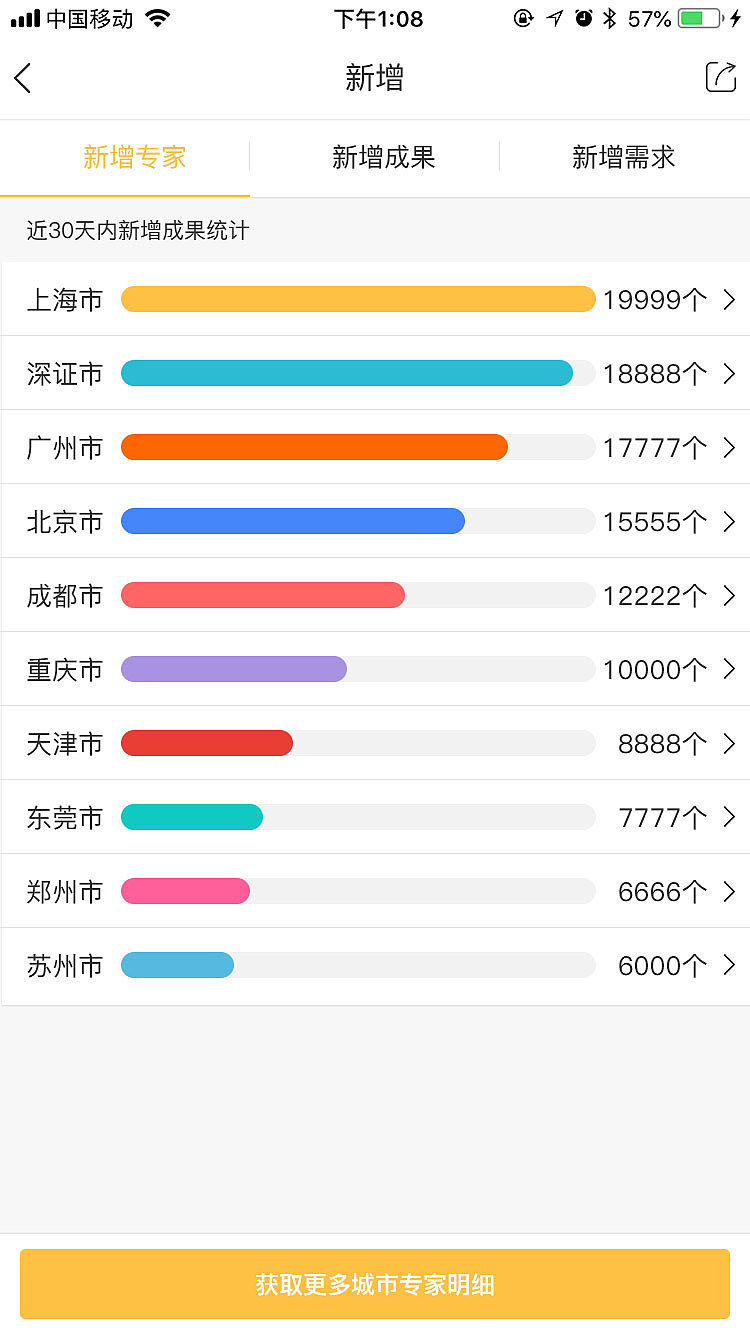The width and height of the screenshot is (750, 1334).
Task: Switch to the 新增成果 tab
Action: pyautogui.click(x=384, y=157)
